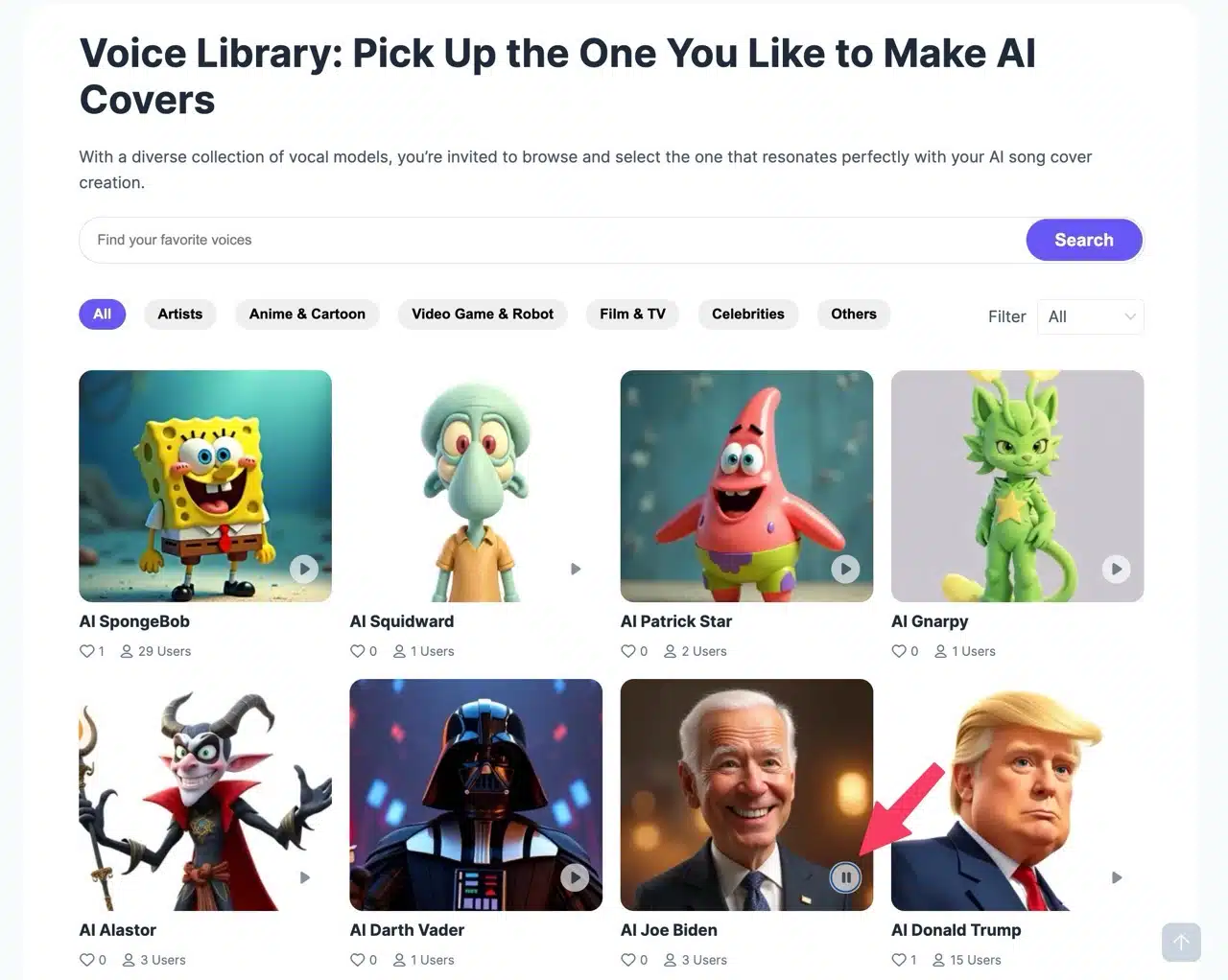The height and width of the screenshot is (980, 1228).
Task: Play the AI Gnarpy voice preview
Action: coord(1116,569)
